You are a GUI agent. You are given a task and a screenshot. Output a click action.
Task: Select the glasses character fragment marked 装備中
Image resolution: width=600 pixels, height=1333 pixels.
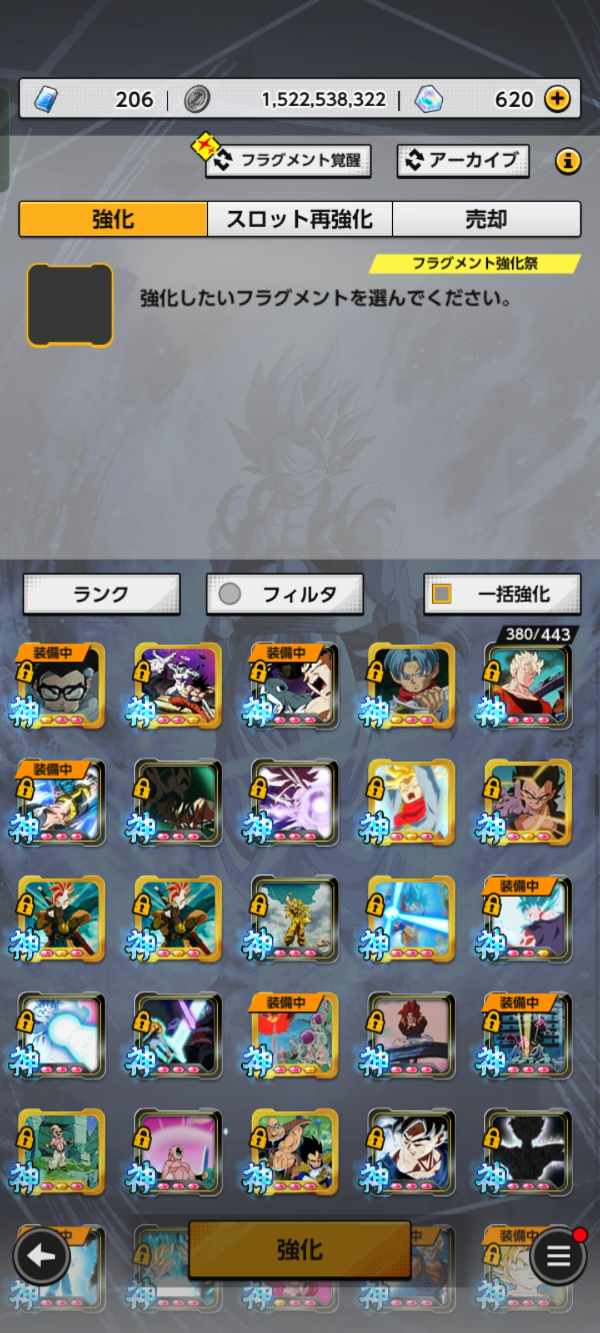click(60, 686)
